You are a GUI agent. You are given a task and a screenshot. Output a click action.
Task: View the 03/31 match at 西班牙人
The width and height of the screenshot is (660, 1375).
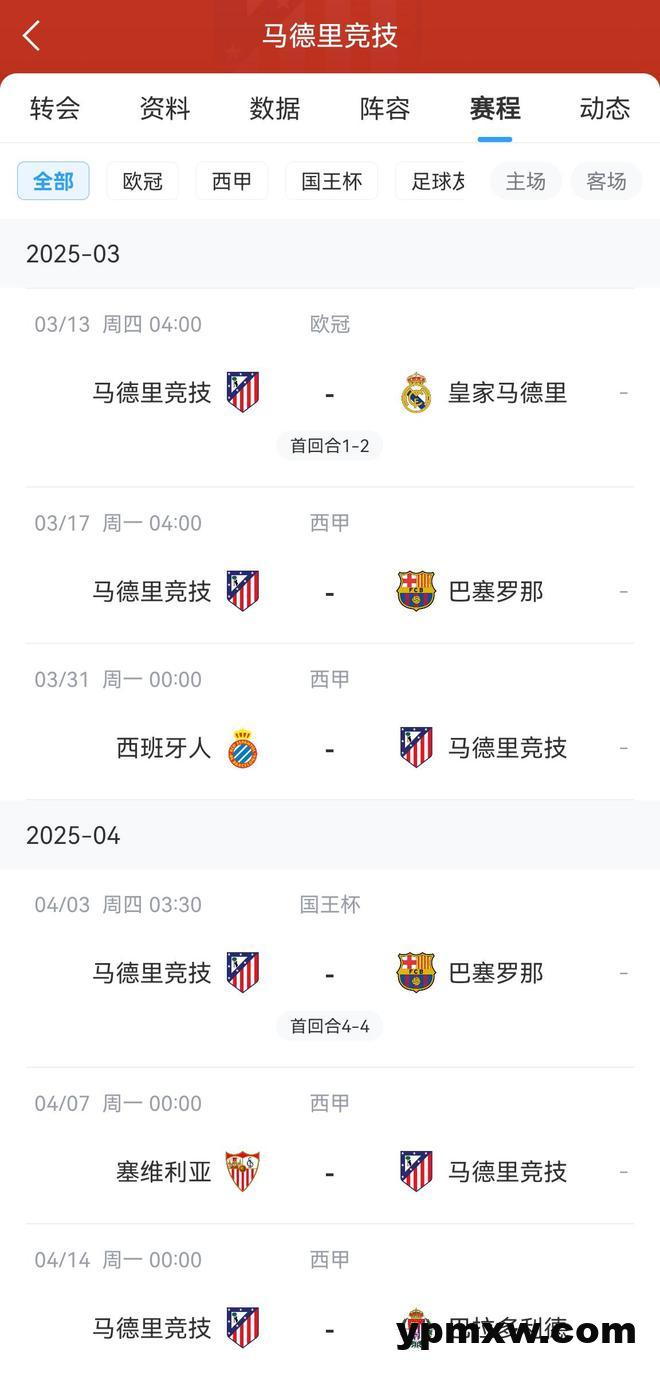[330, 748]
